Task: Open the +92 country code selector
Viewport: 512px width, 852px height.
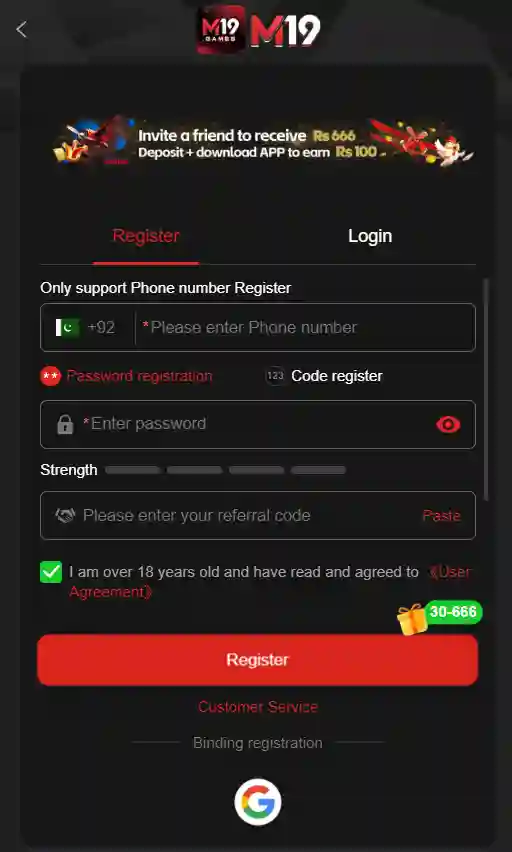Action: pyautogui.click(x=86, y=328)
